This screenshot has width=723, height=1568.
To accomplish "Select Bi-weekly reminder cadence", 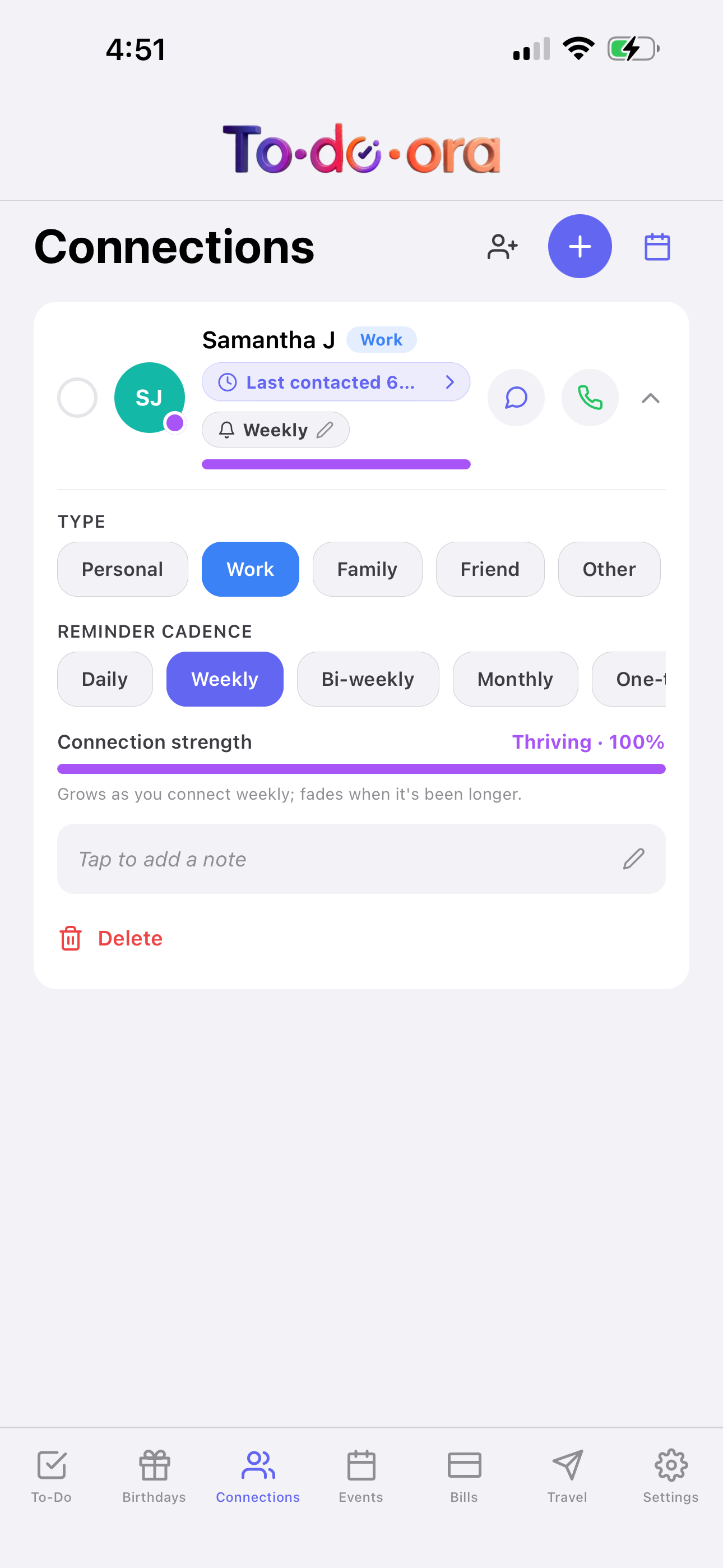I will coord(368,679).
